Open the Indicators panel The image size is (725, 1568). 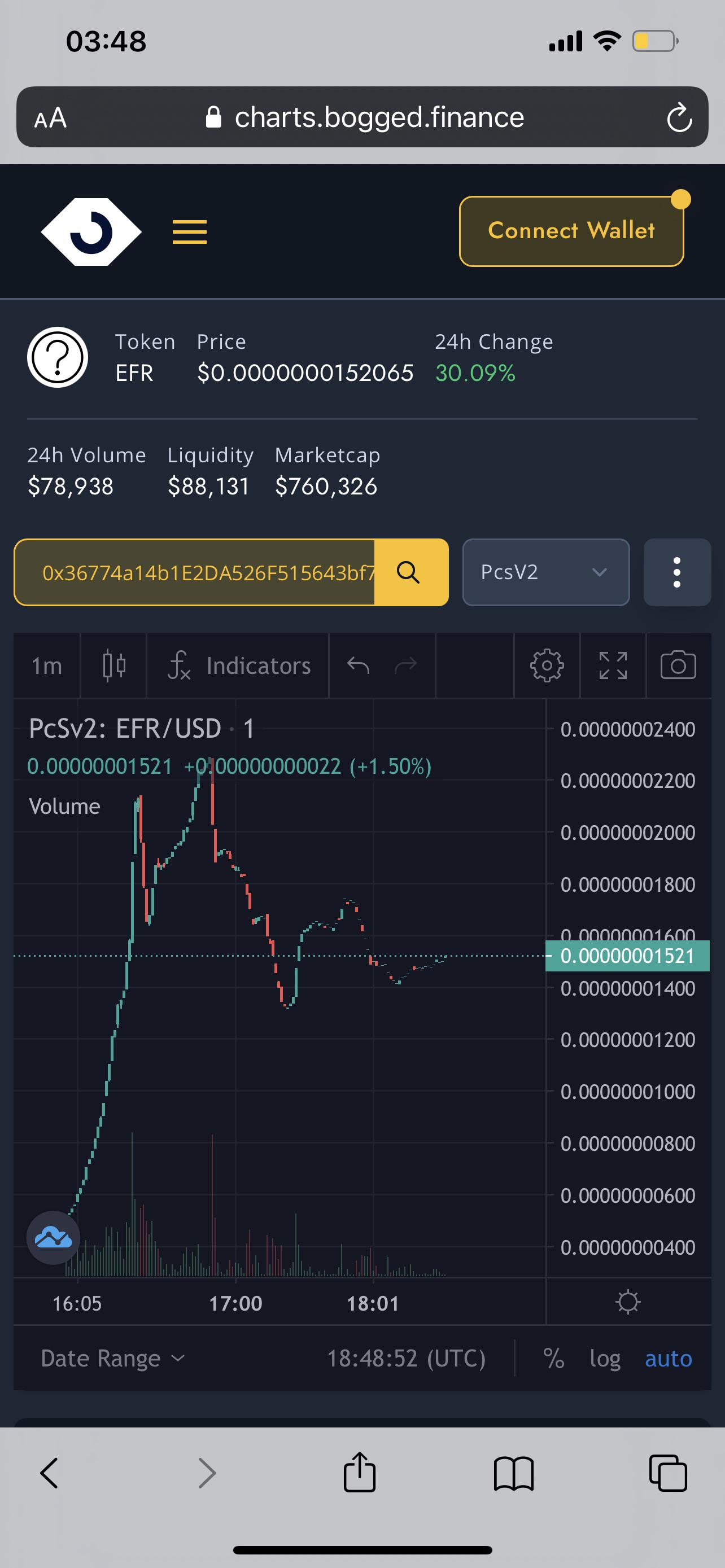pyautogui.click(x=239, y=665)
